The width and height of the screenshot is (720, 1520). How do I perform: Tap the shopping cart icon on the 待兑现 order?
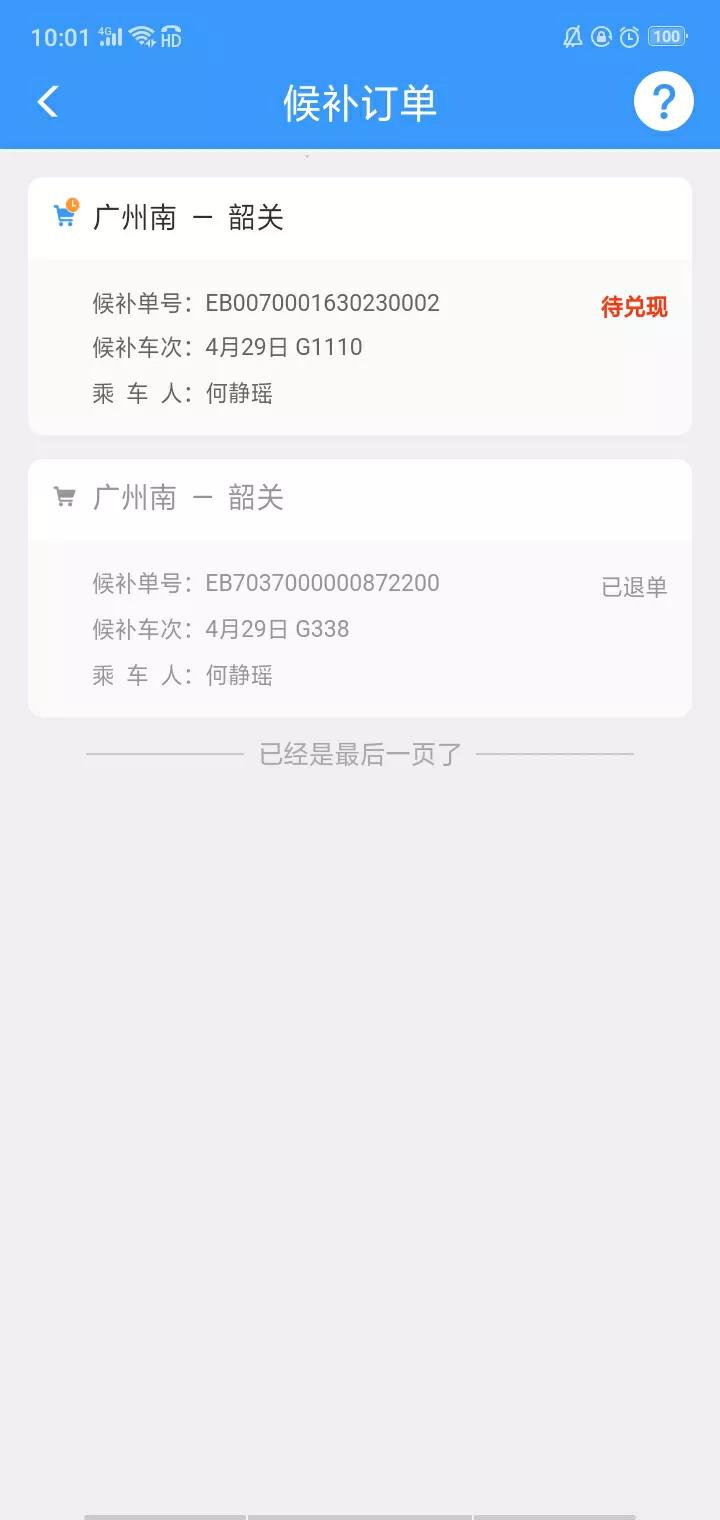tap(64, 216)
